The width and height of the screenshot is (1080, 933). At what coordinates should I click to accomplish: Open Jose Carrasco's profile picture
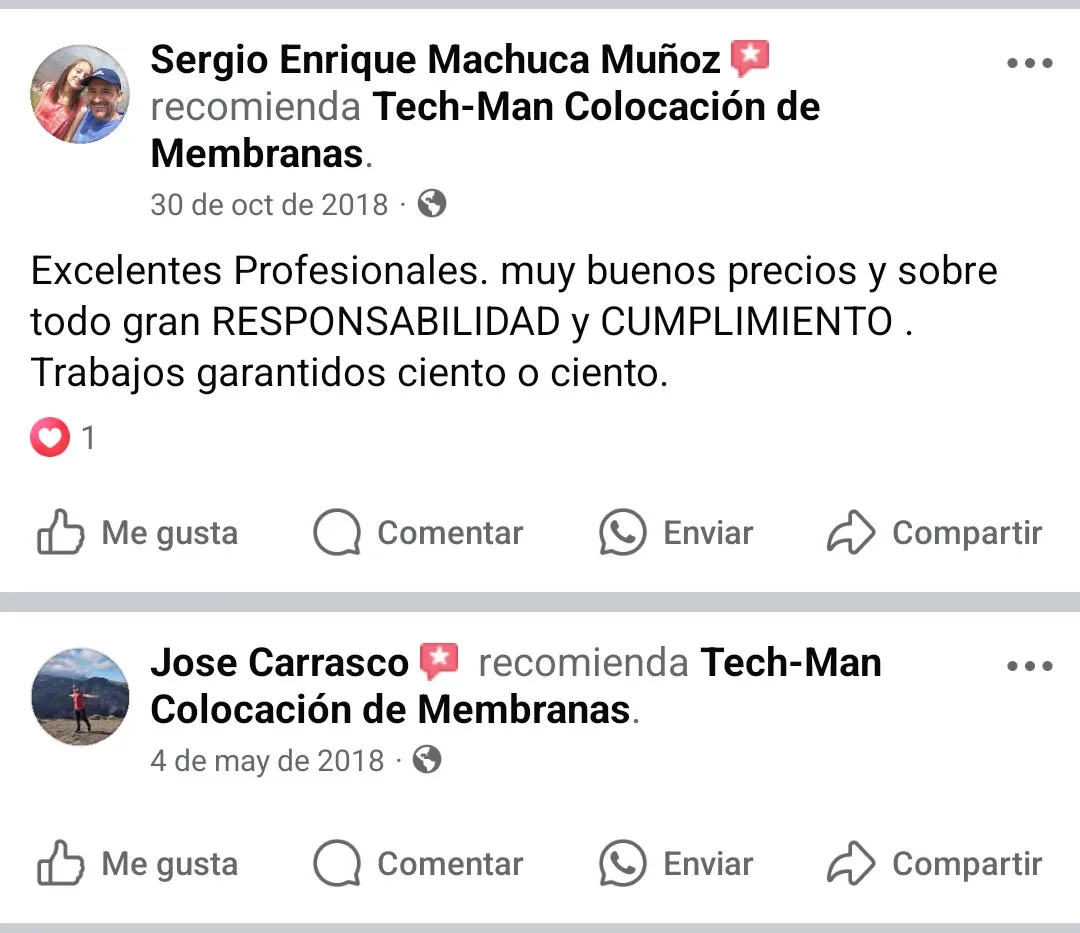point(81,696)
